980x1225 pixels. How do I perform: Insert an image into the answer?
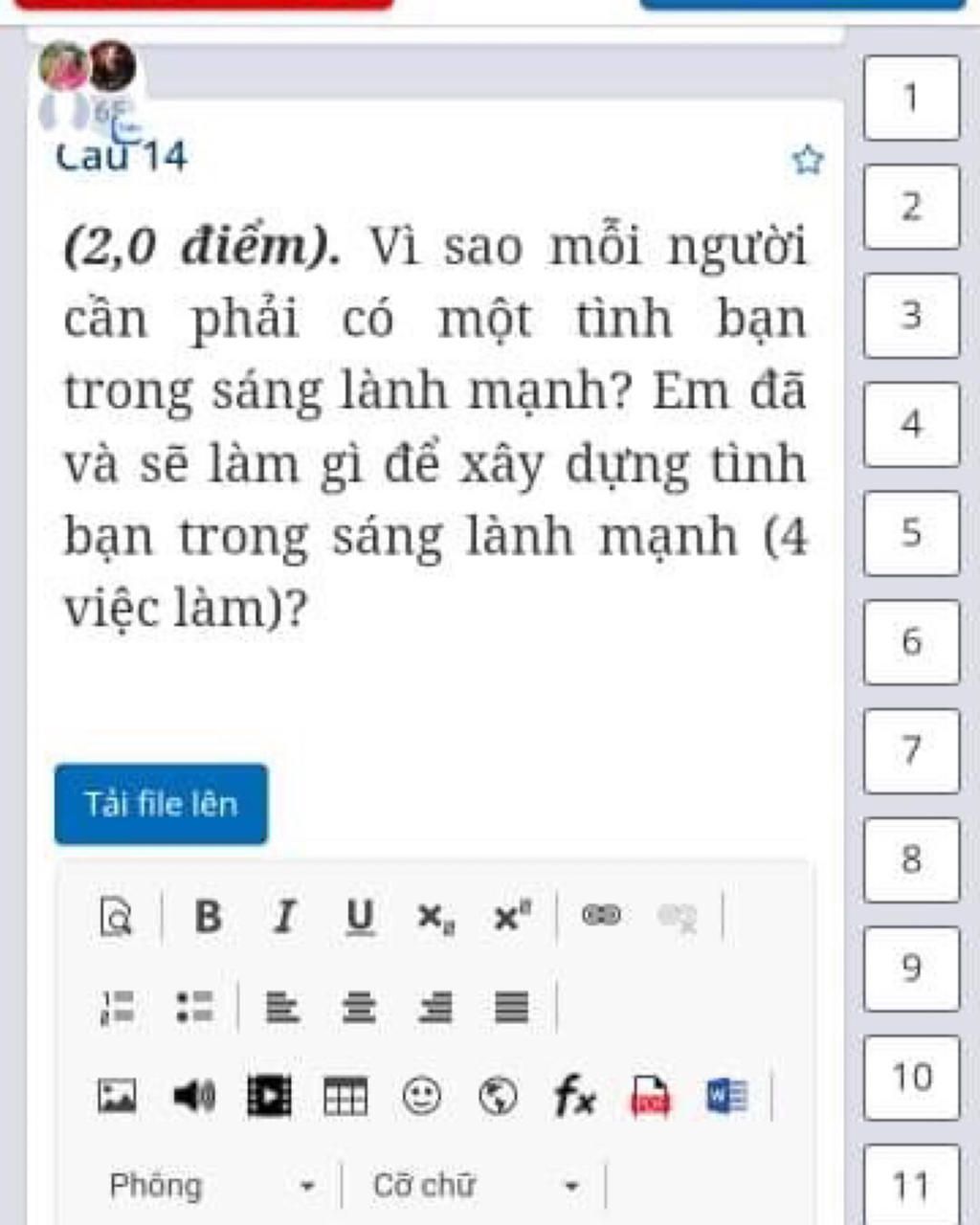click(x=118, y=1096)
